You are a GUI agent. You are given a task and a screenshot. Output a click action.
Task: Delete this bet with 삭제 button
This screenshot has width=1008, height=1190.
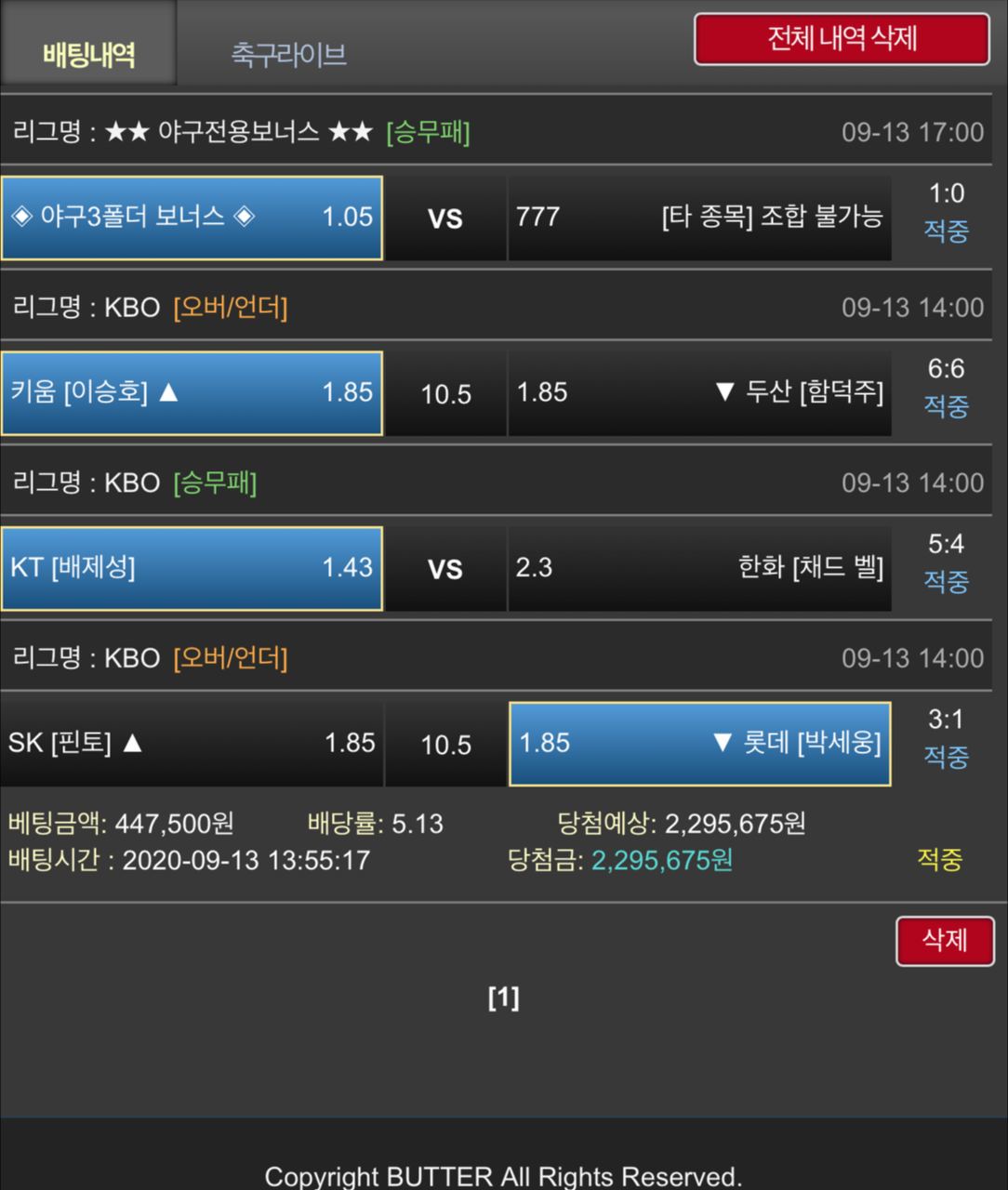point(944,940)
